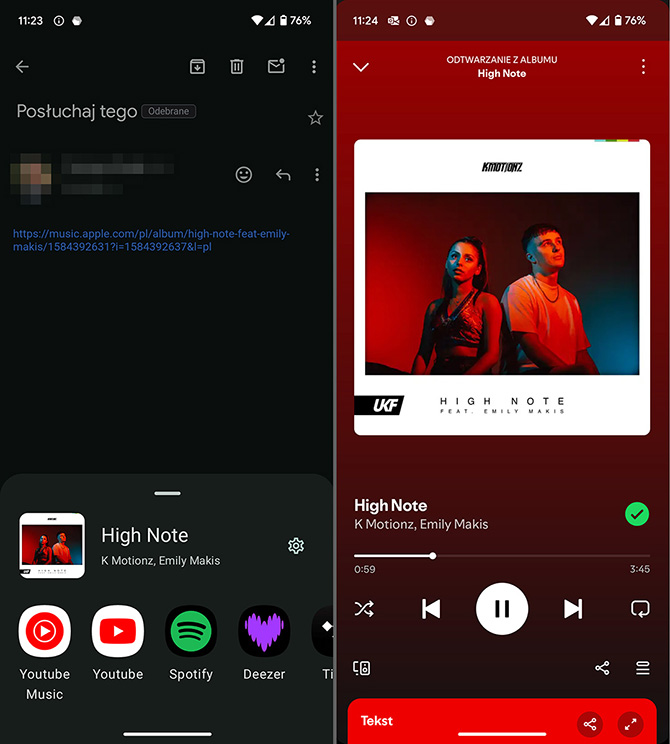Choose Deezer to open the song
This screenshot has height=744, width=670.
(264, 631)
